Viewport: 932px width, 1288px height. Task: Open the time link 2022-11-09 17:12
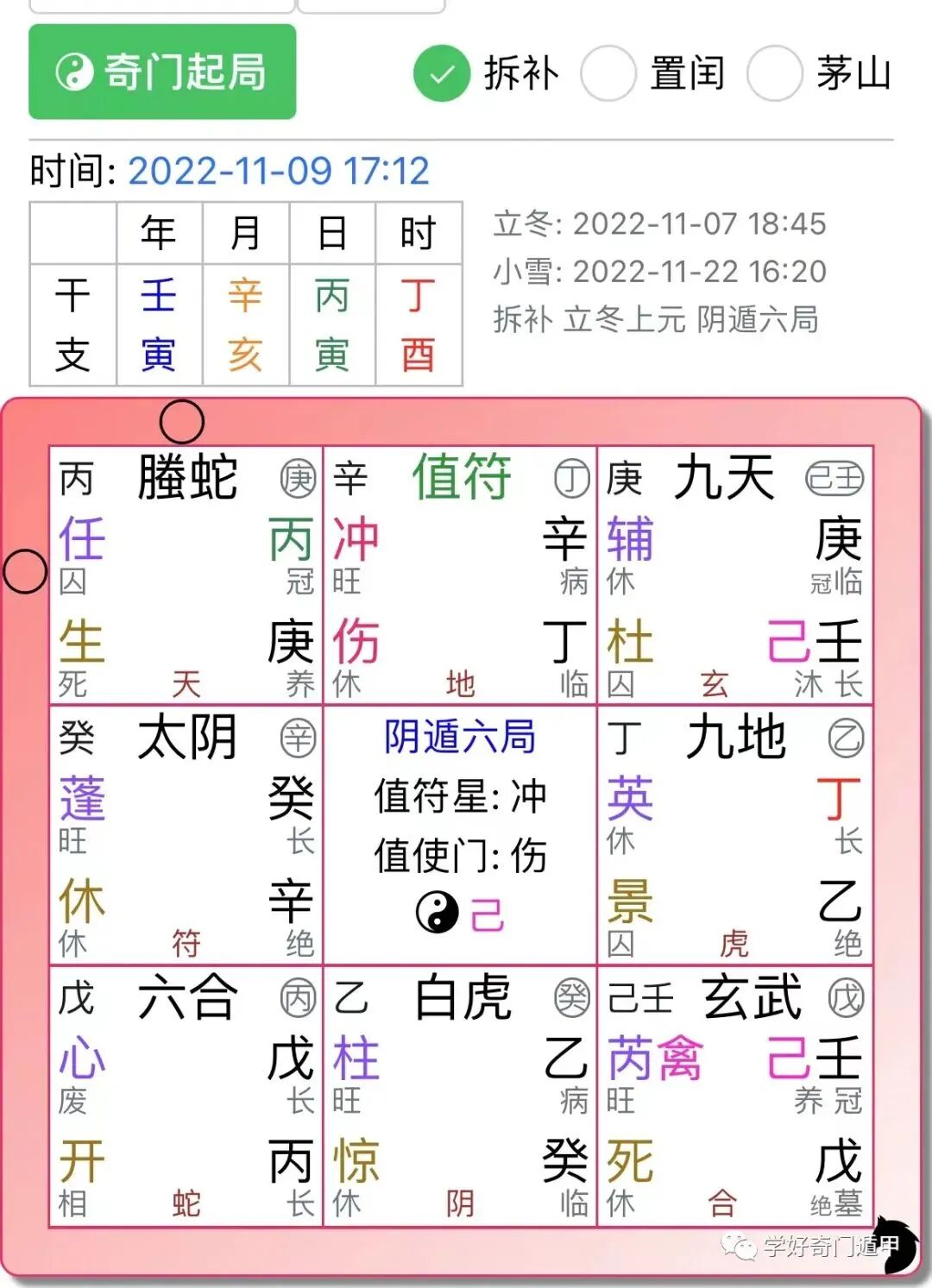coord(276,170)
